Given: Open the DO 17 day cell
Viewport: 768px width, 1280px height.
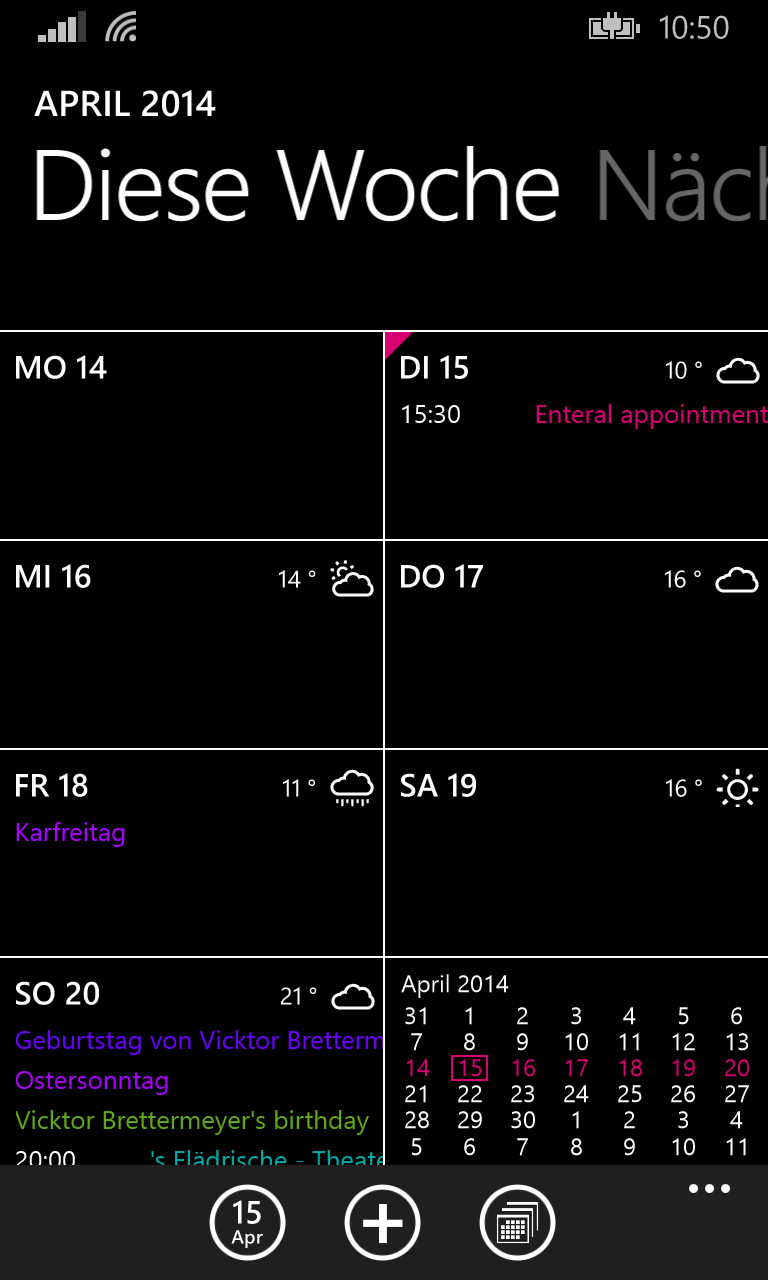Looking at the screenshot, I should tap(576, 645).
